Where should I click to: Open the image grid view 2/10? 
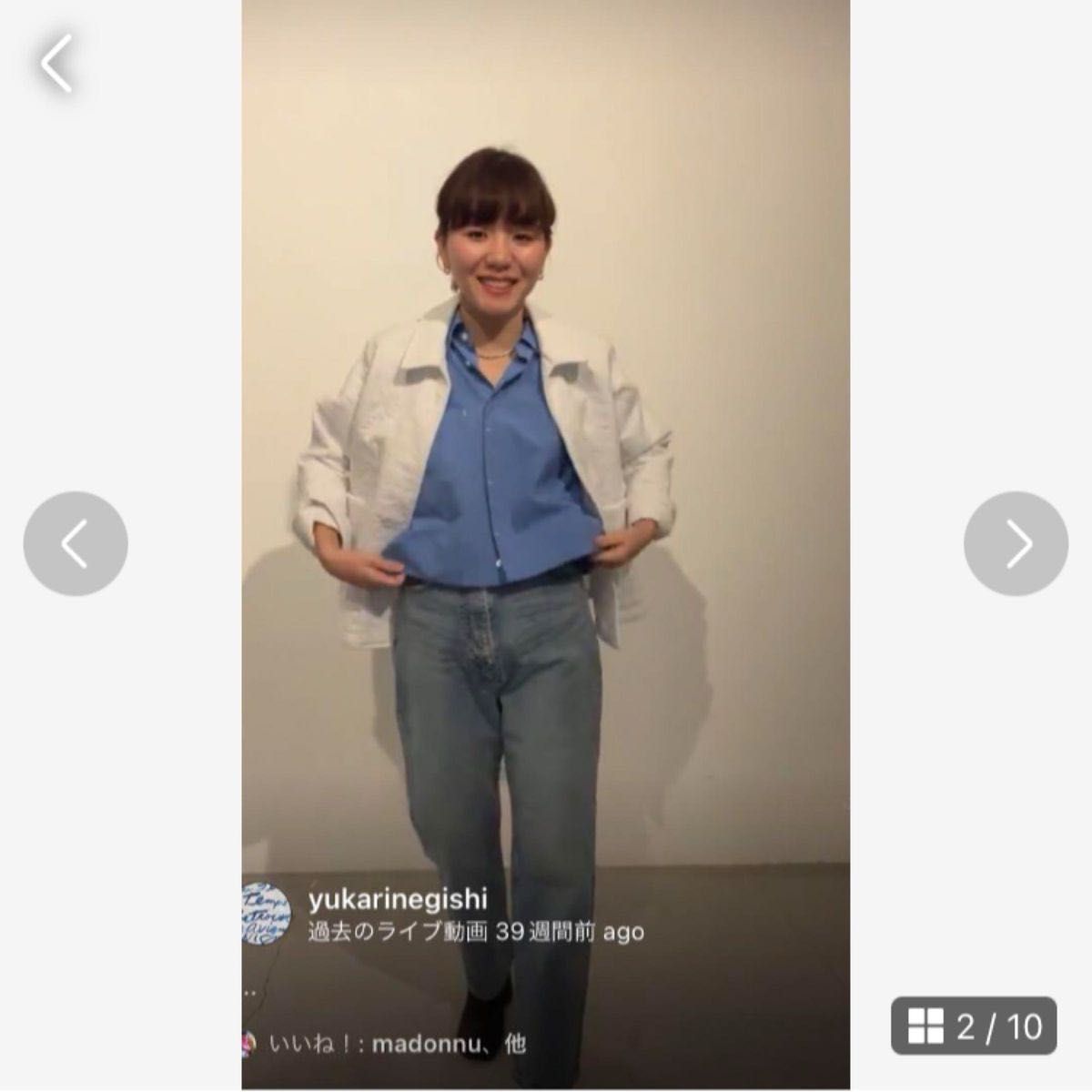[x=974, y=1026]
